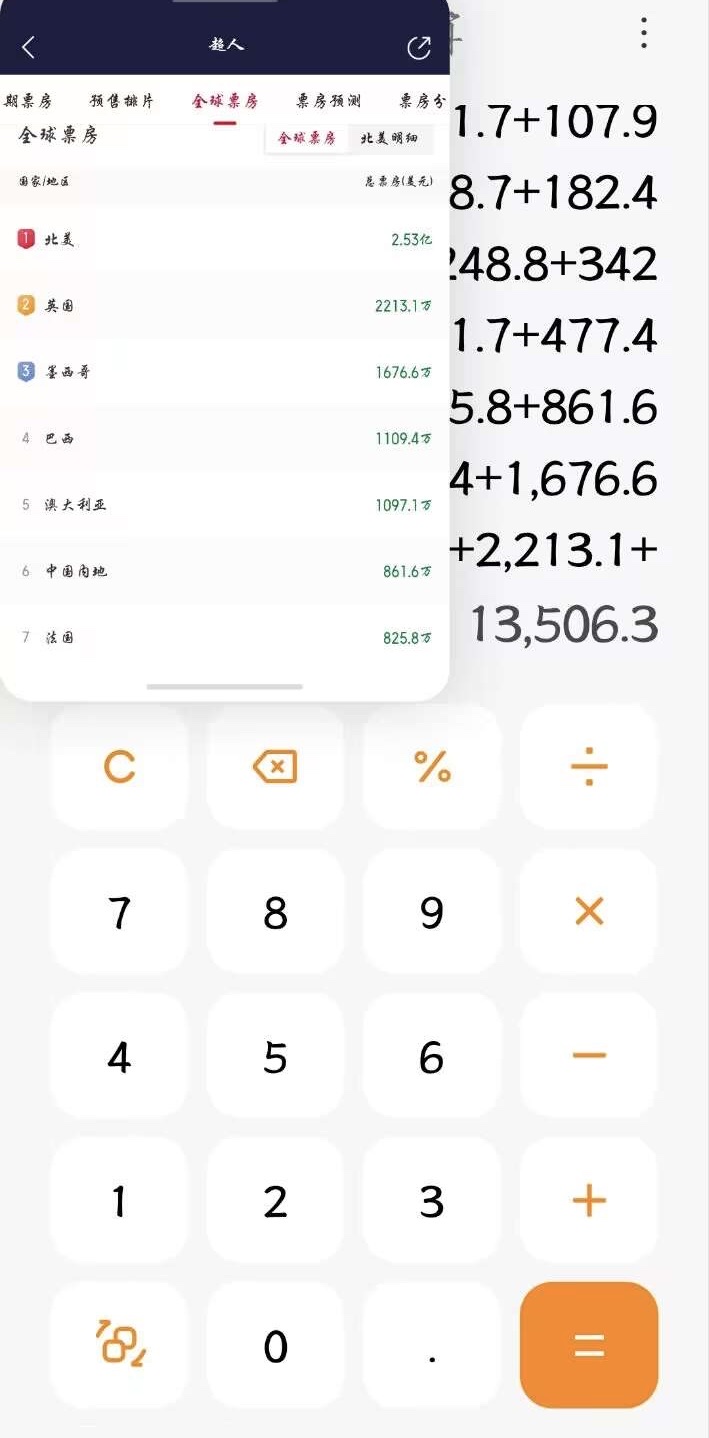Select the 北美明细 segment
The image size is (709, 1438).
pyautogui.click(x=389, y=138)
